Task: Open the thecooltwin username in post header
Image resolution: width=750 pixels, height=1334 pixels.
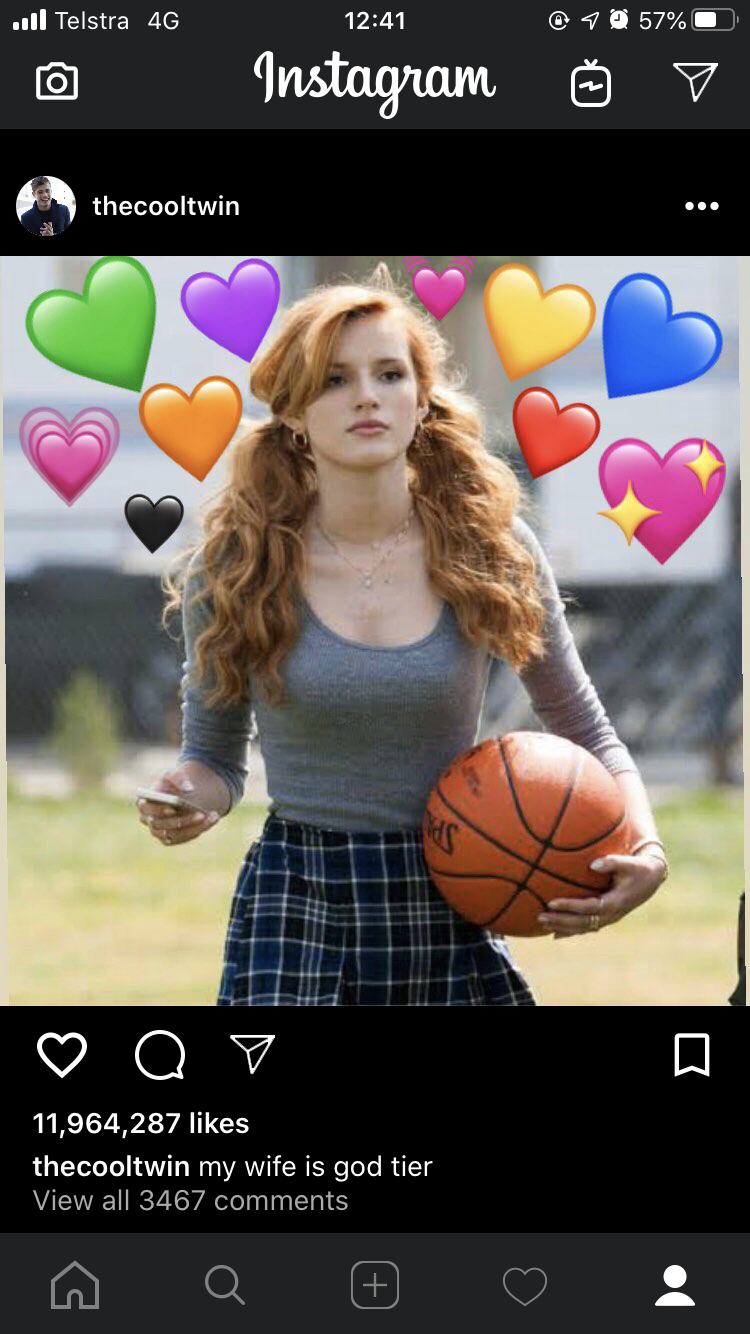Action: (x=166, y=206)
